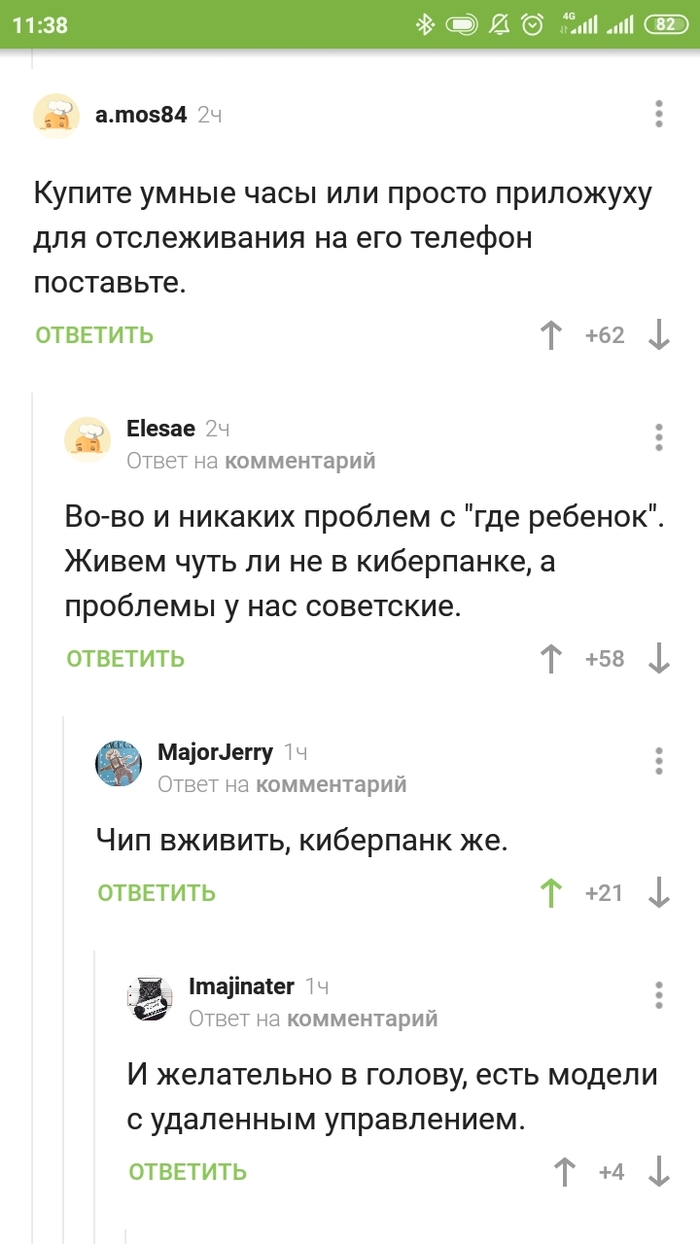Upvote a.mos84's comment

[x=551, y=335]
